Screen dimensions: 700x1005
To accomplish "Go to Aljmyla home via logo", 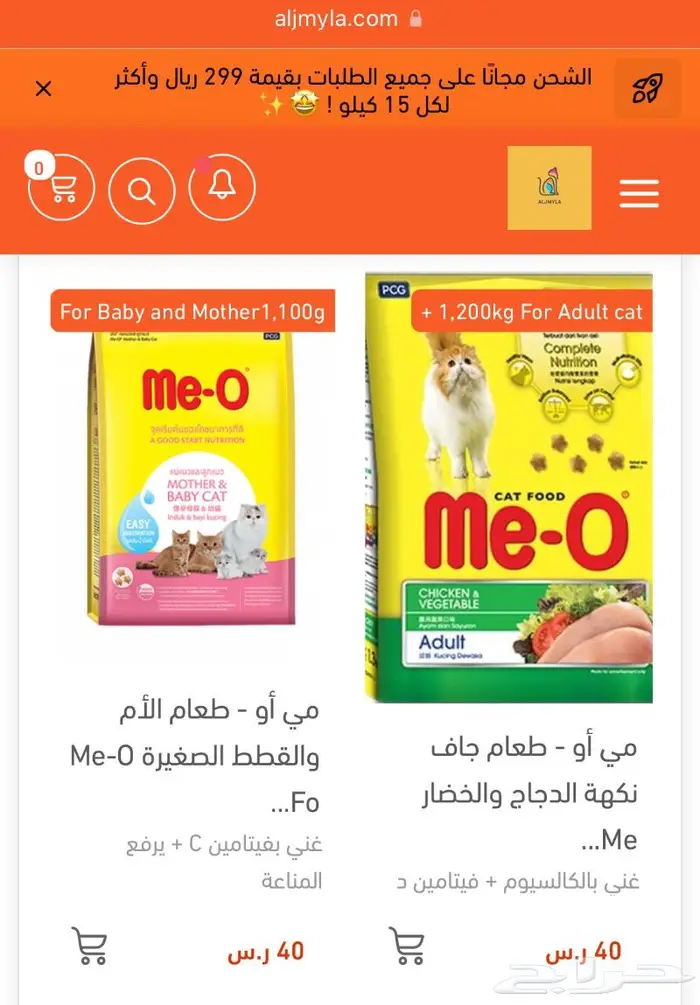I will (x=549, y=188).
